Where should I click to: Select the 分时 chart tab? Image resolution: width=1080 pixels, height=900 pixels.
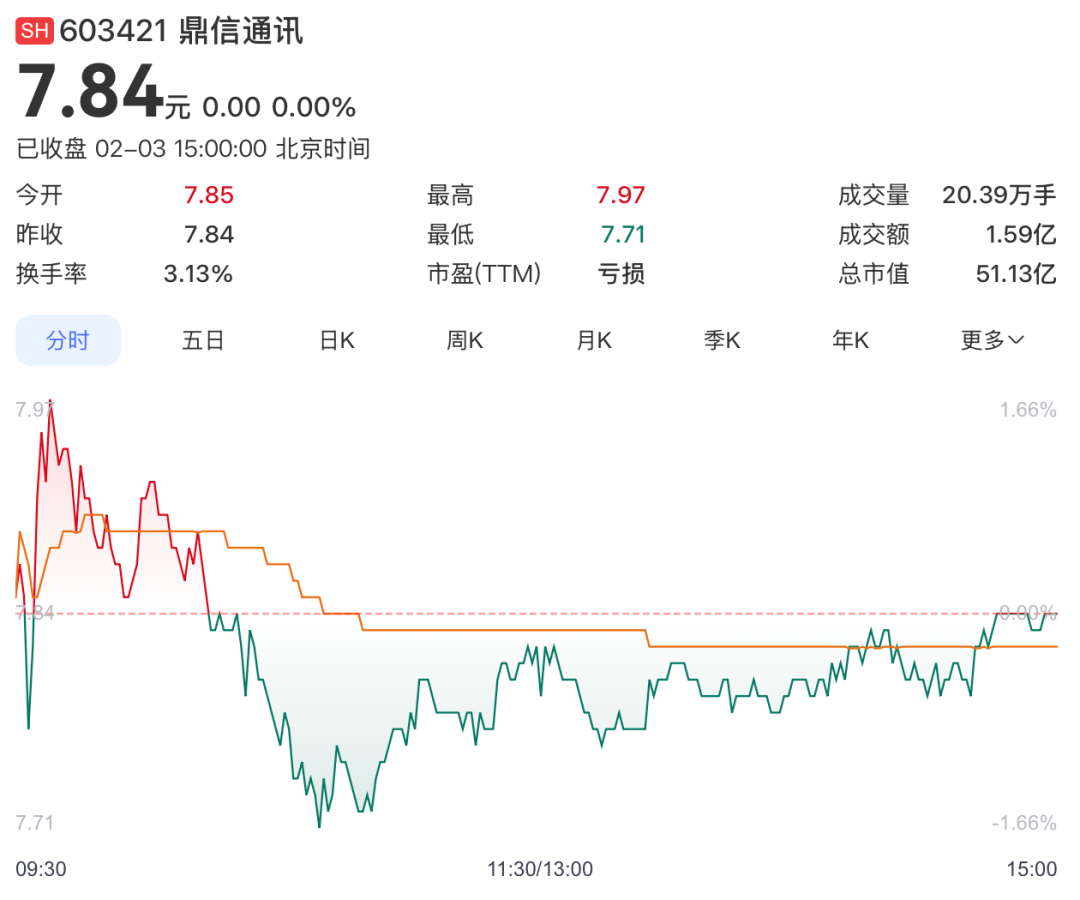[68, 341]
